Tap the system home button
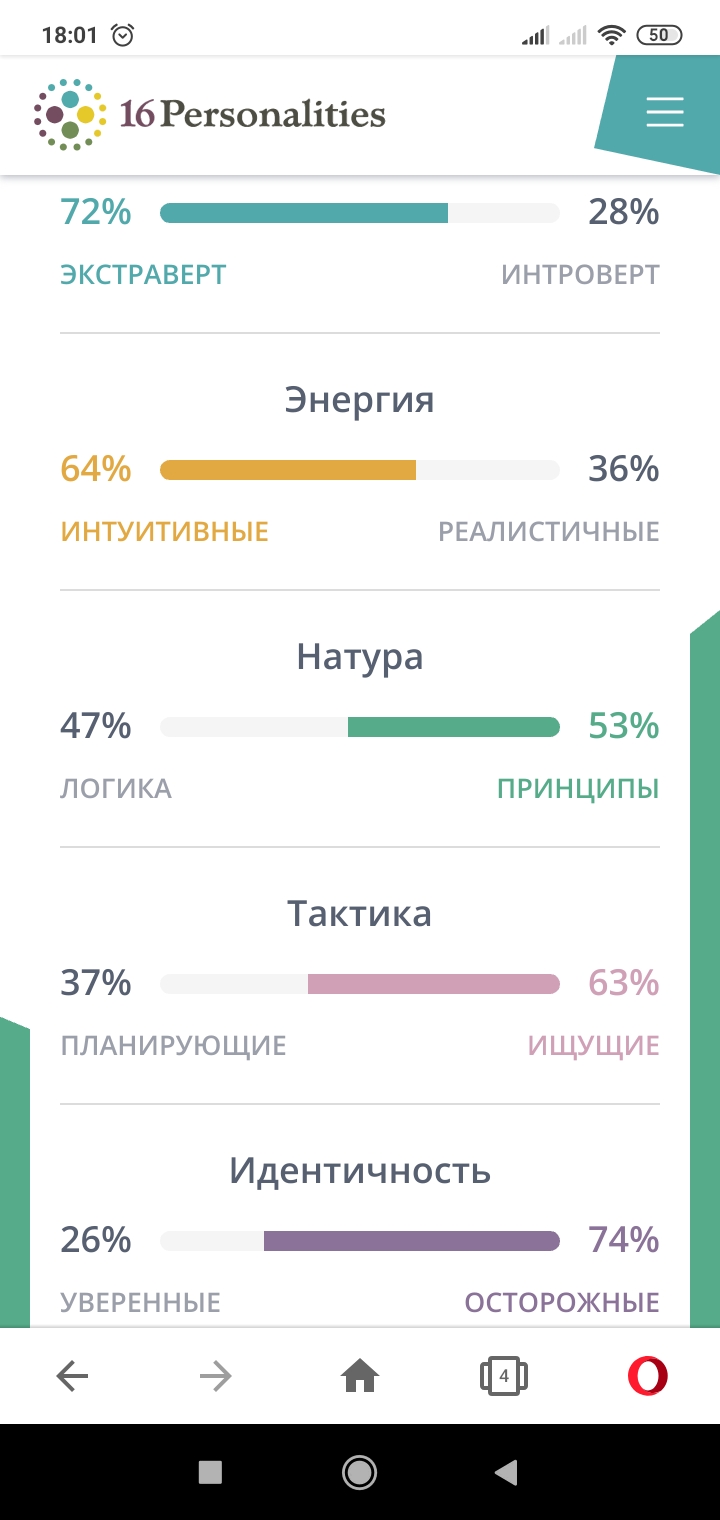The width and height of the screenshot is (720, 1520). pos(359,1471)
